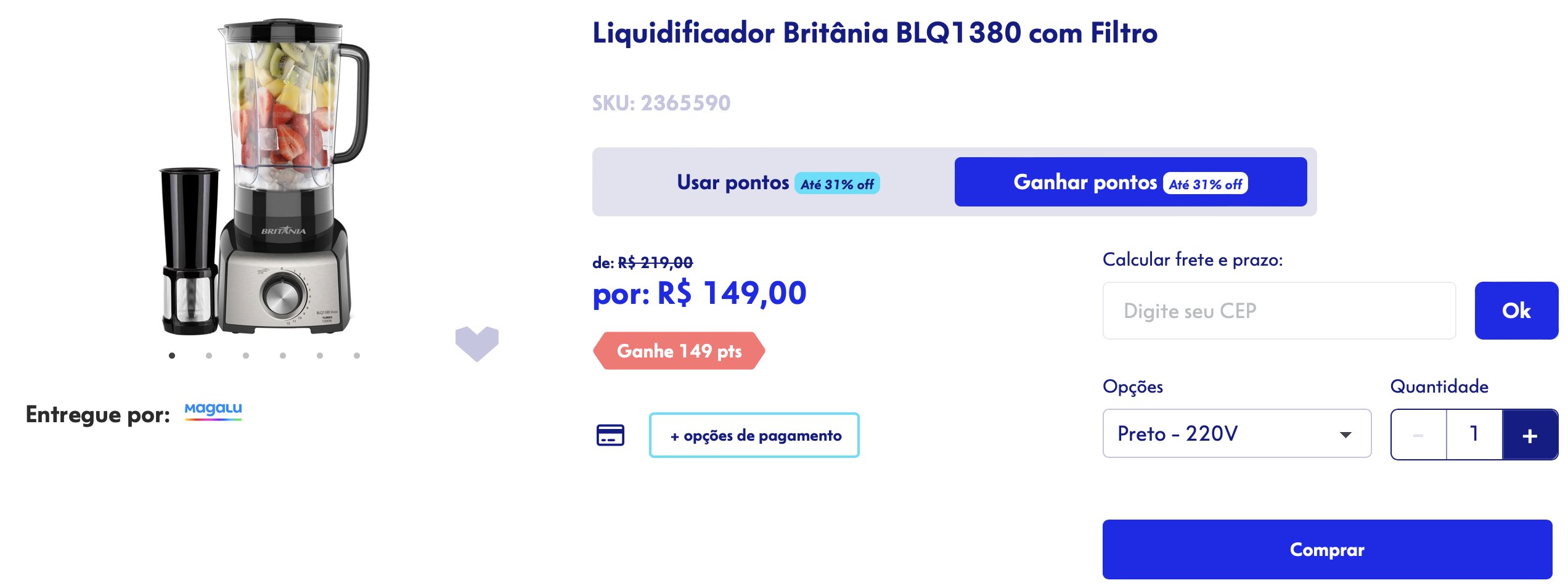Buy the product with Comprar
The height and width of the screenshot is (588, 1568).
(1326, 549)
